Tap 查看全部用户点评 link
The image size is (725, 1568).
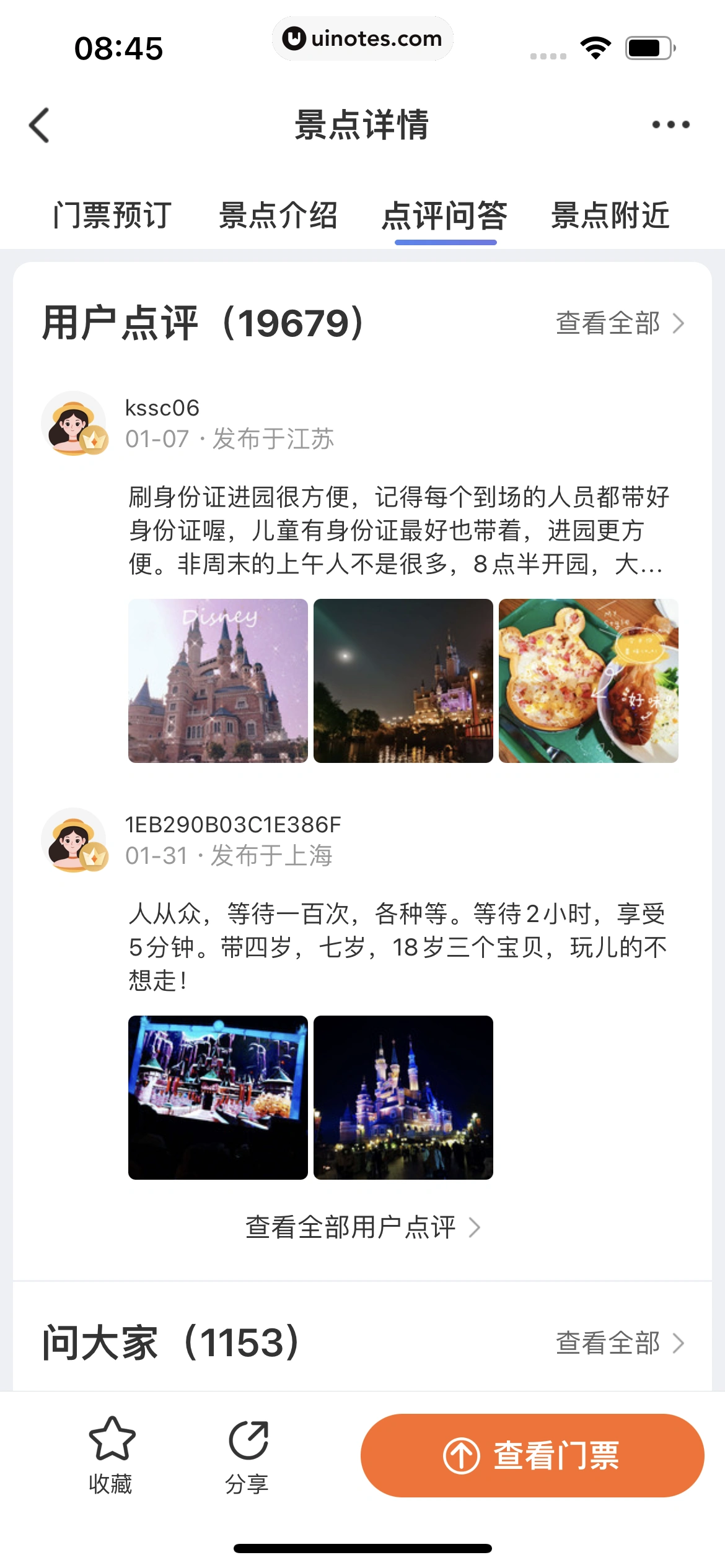pyautogui.click(x=362, y=1227)
